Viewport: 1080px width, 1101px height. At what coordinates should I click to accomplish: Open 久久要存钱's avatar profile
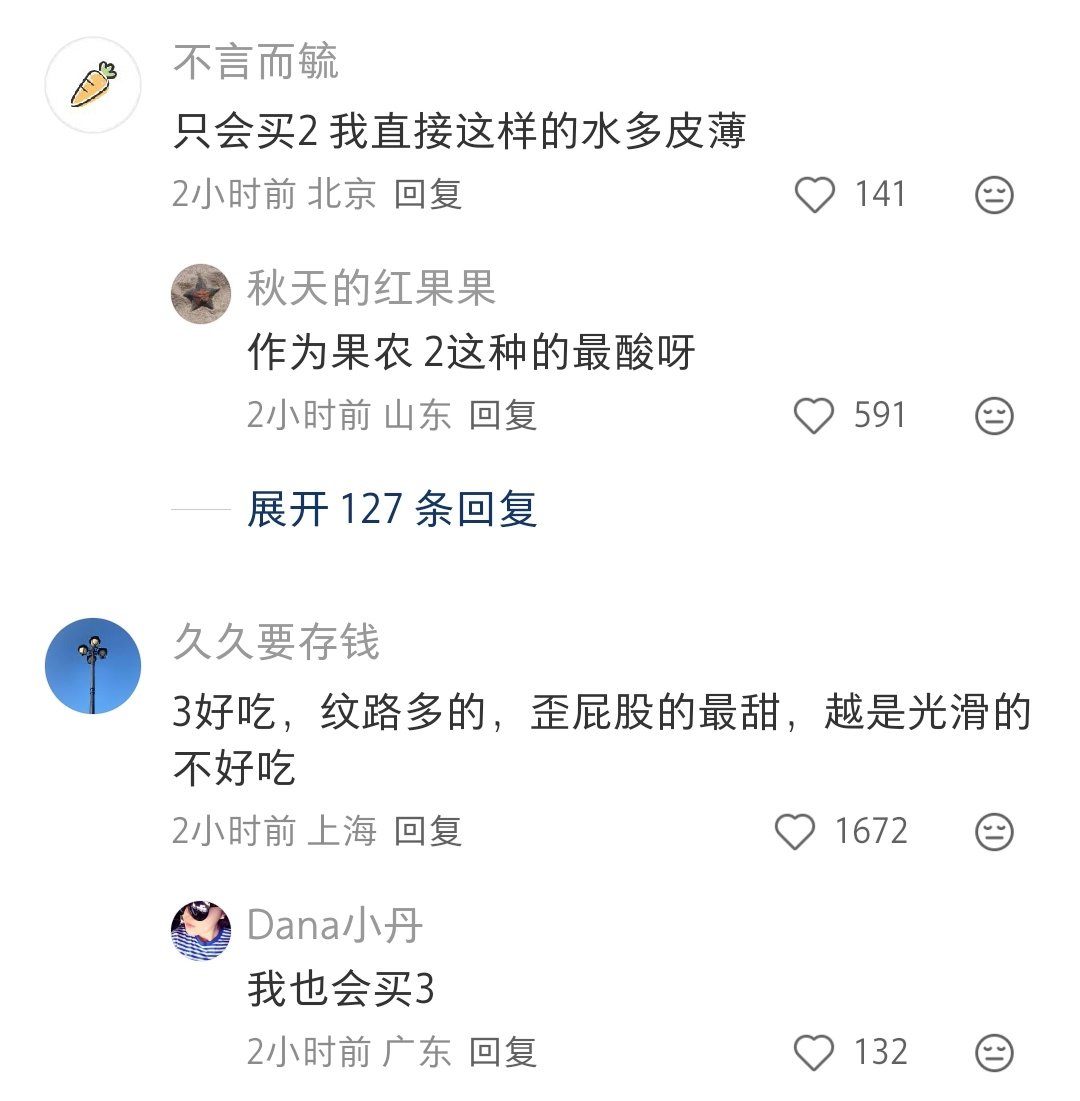[94, 666]
